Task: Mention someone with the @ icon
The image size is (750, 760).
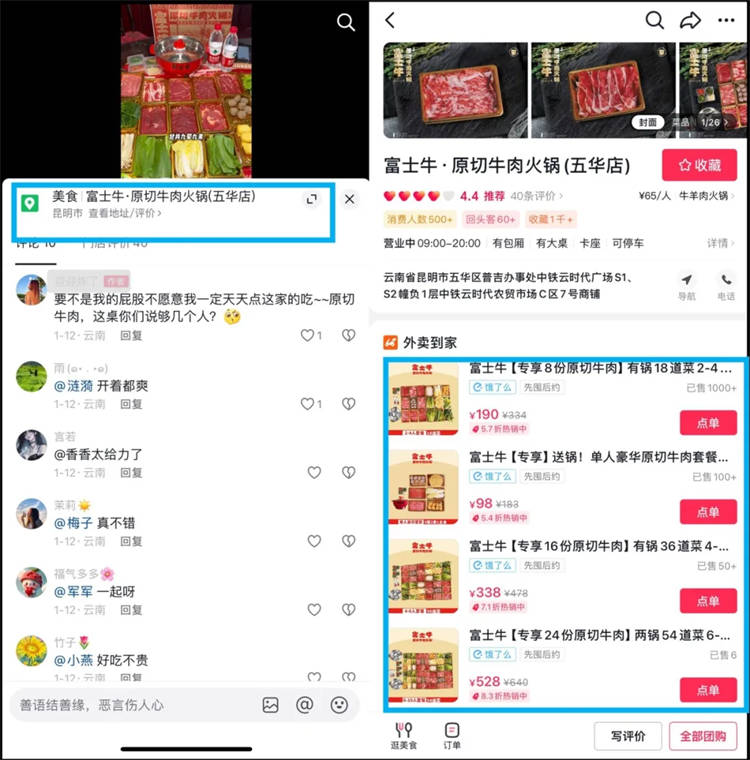Action: [305, 705]
